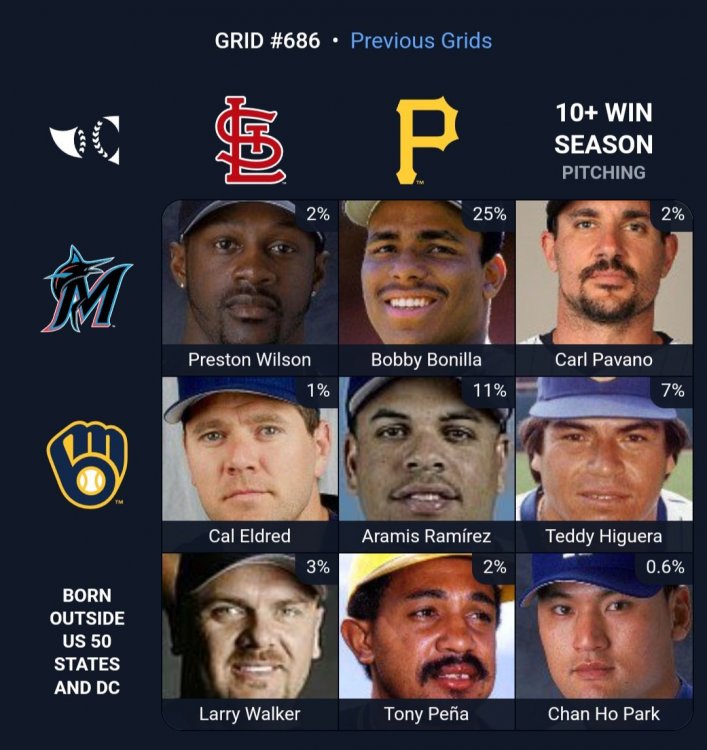
Task: Open the Larry Walker grid tile
Action: [249, 640]
